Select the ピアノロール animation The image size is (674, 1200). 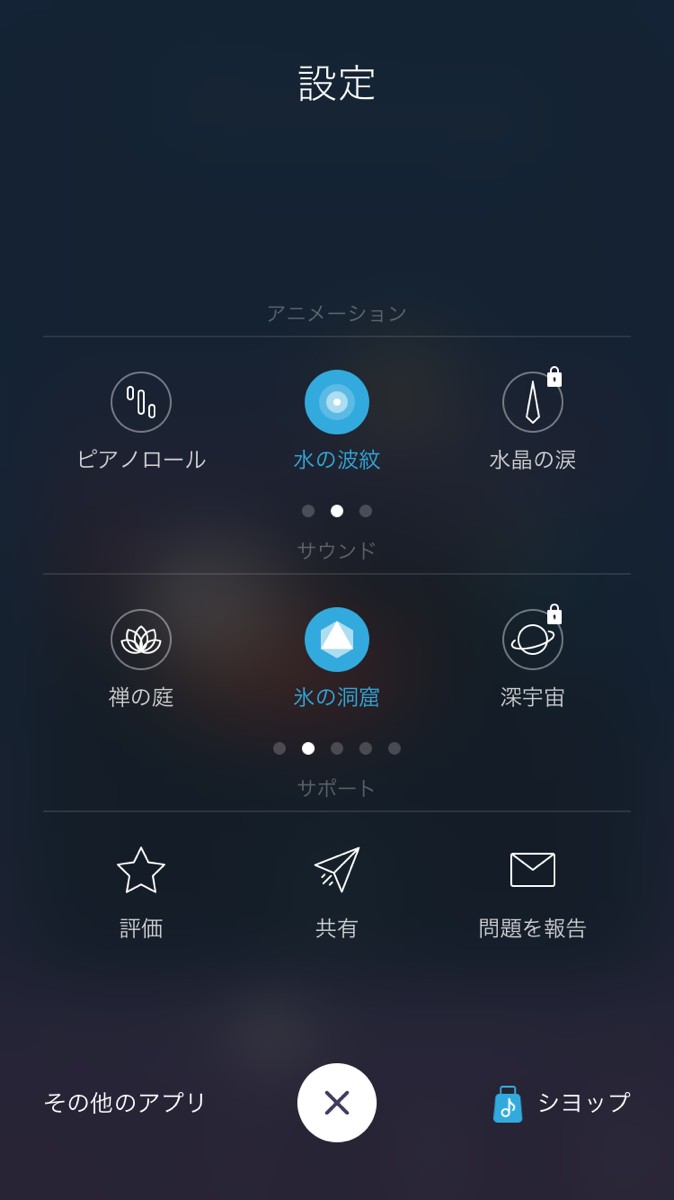tap(141, 402)
